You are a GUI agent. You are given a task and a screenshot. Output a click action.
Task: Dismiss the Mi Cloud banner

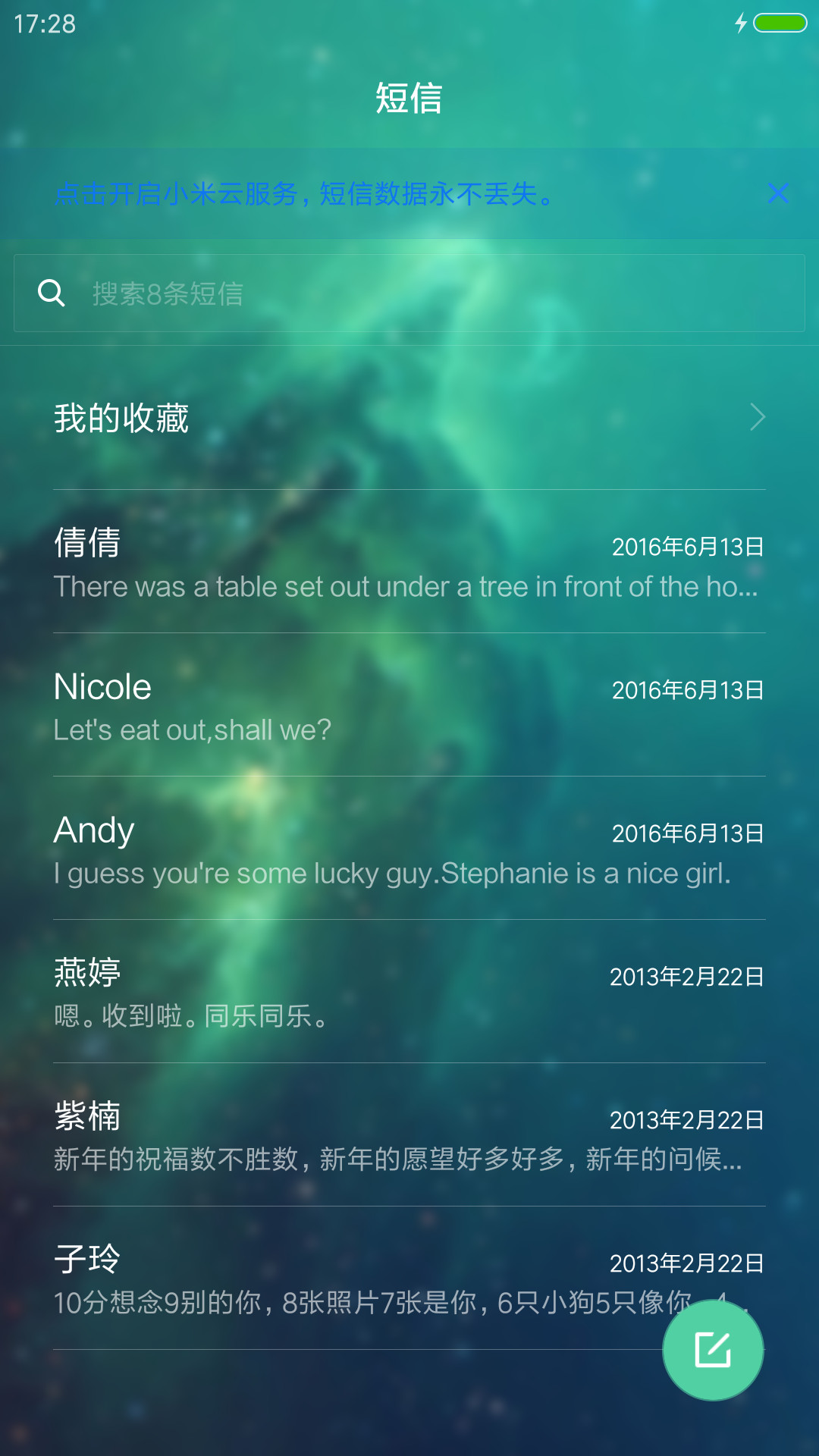click(x=778, y=193)
